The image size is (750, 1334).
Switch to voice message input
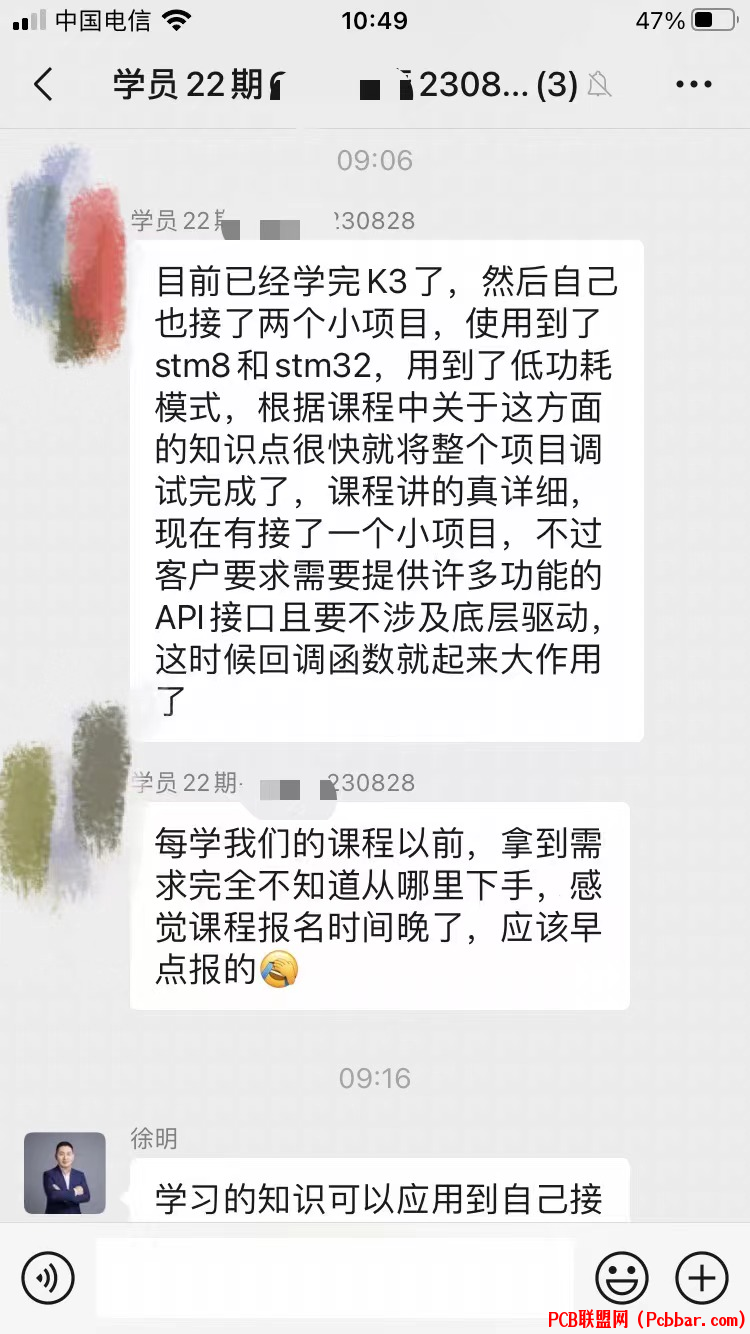tap(48, 1277)
